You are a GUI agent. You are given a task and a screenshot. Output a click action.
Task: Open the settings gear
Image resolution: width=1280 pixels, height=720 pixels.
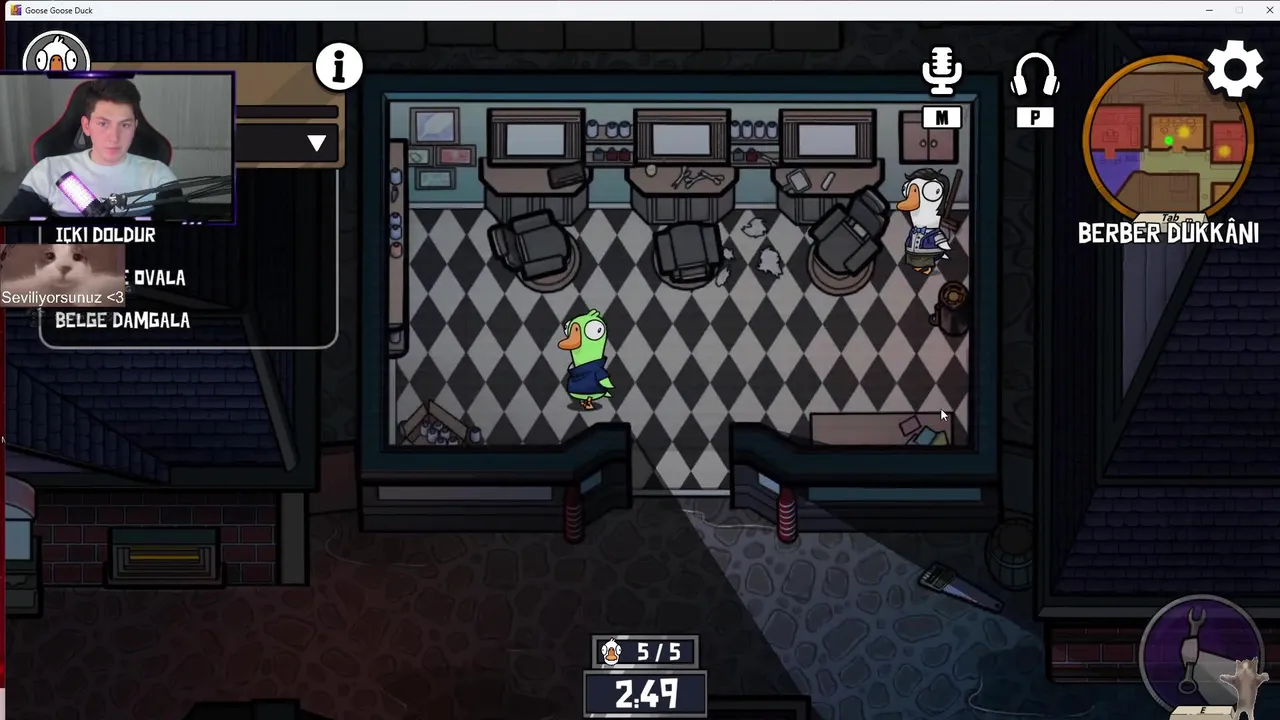[x=1235, y=69]
